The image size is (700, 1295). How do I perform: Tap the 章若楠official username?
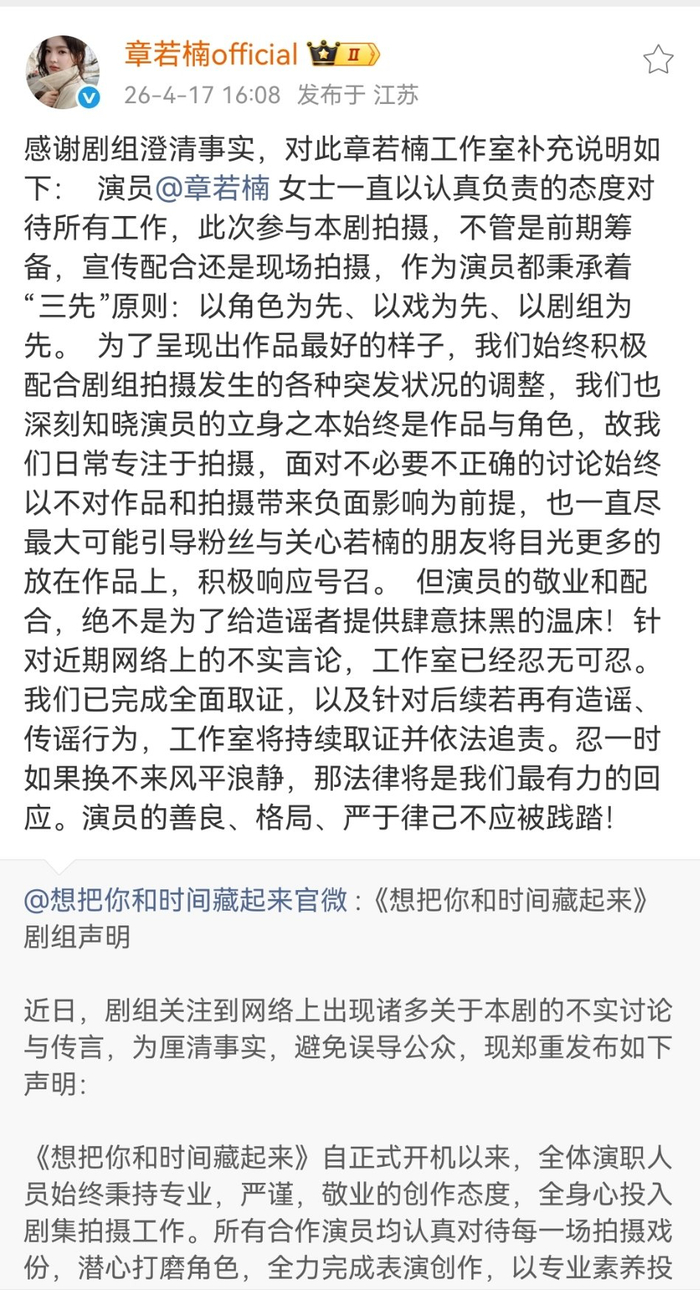click(211, 53)
